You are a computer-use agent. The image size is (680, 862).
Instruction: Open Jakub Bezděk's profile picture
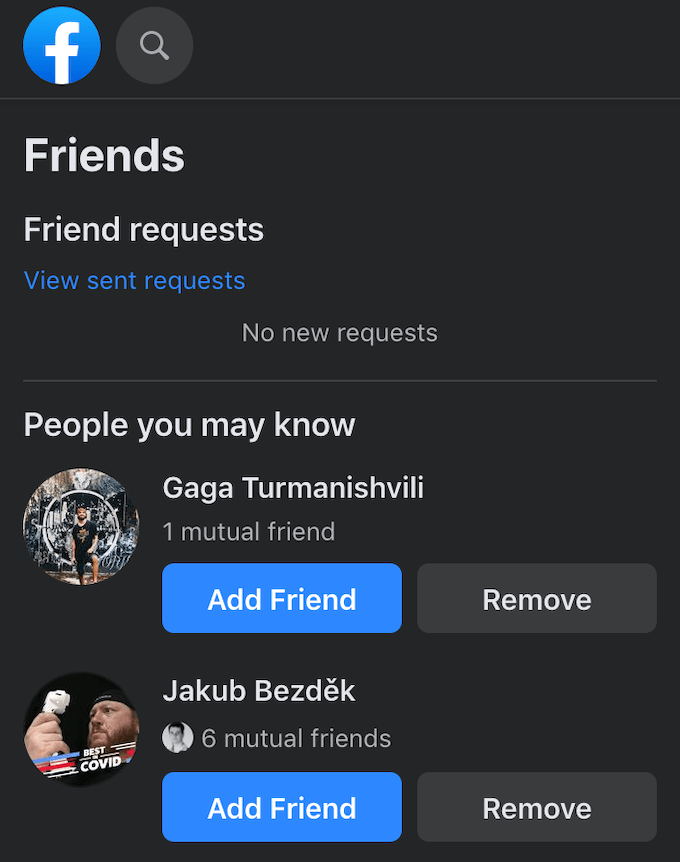click(81, 730)
